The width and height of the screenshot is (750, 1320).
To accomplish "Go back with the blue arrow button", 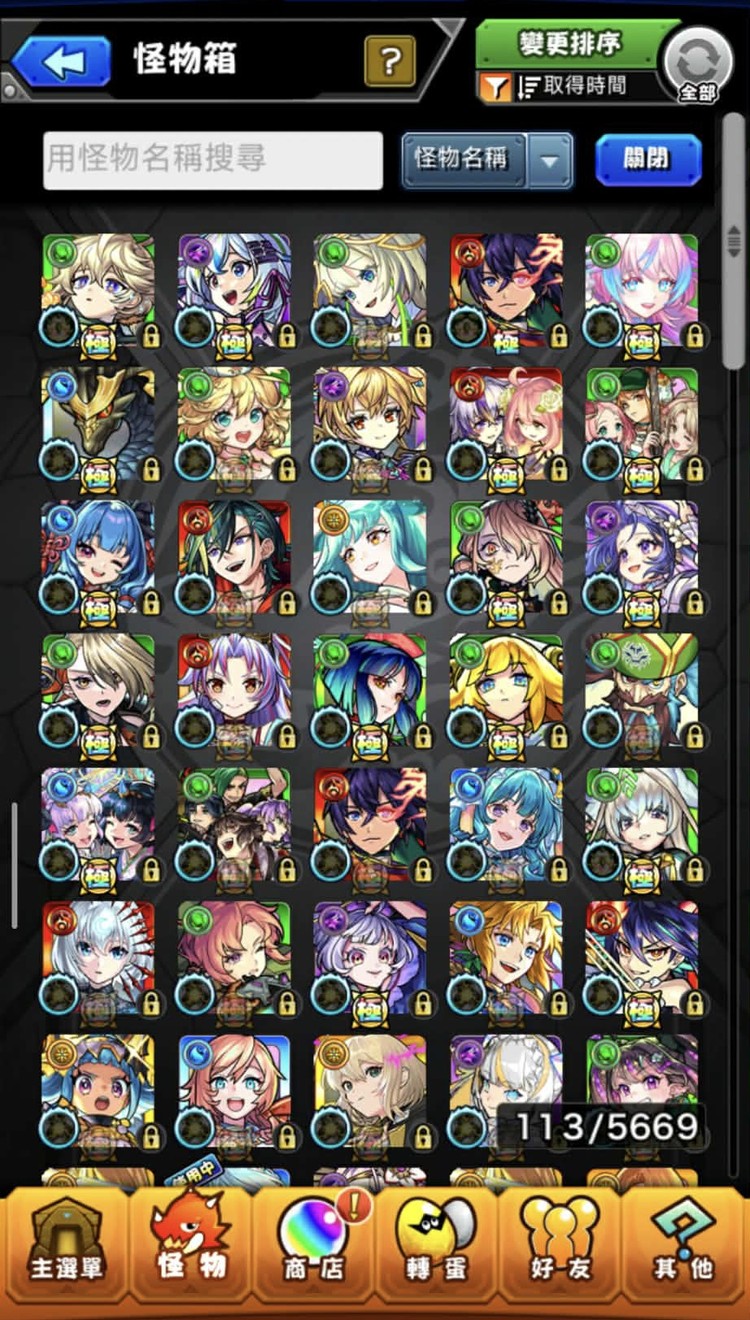I will coord(61,61).
